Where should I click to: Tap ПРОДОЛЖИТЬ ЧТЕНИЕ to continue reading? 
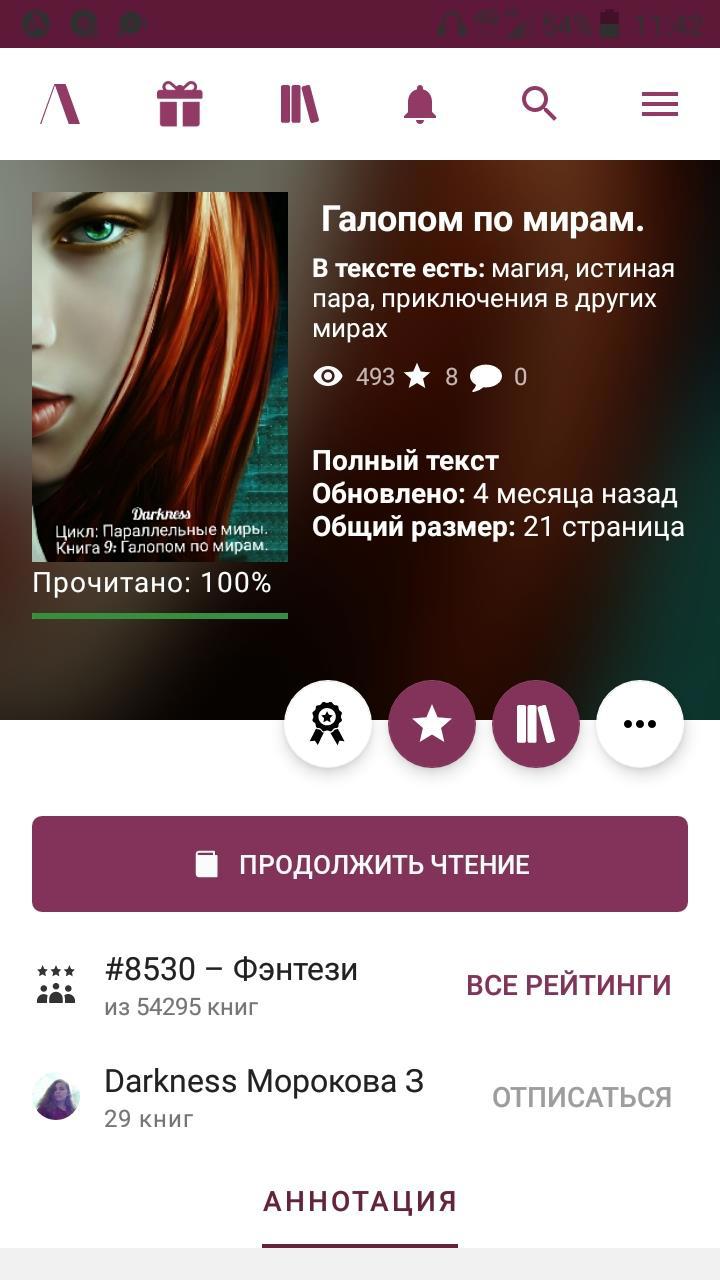[360, 864]
